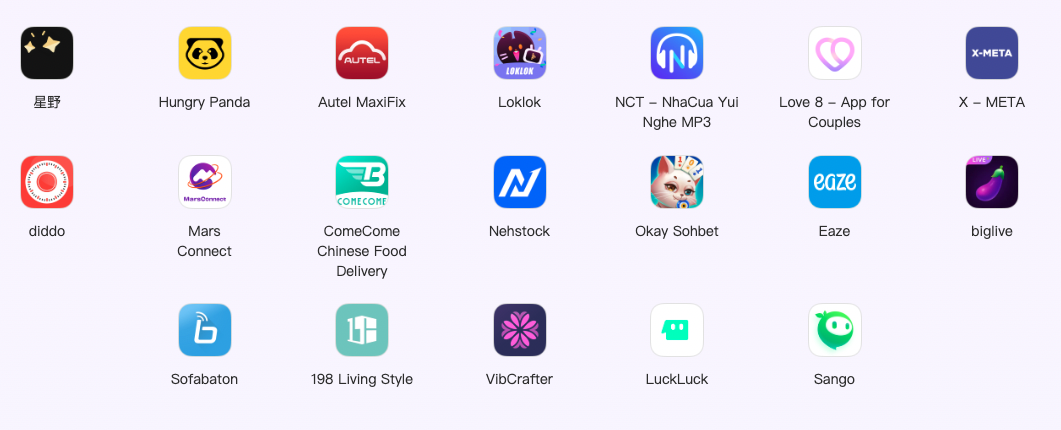Open the Sango app
Image resolution: width=1061 pixels, height=430 pixels.
pyautogui.click(x=834, y=330)
